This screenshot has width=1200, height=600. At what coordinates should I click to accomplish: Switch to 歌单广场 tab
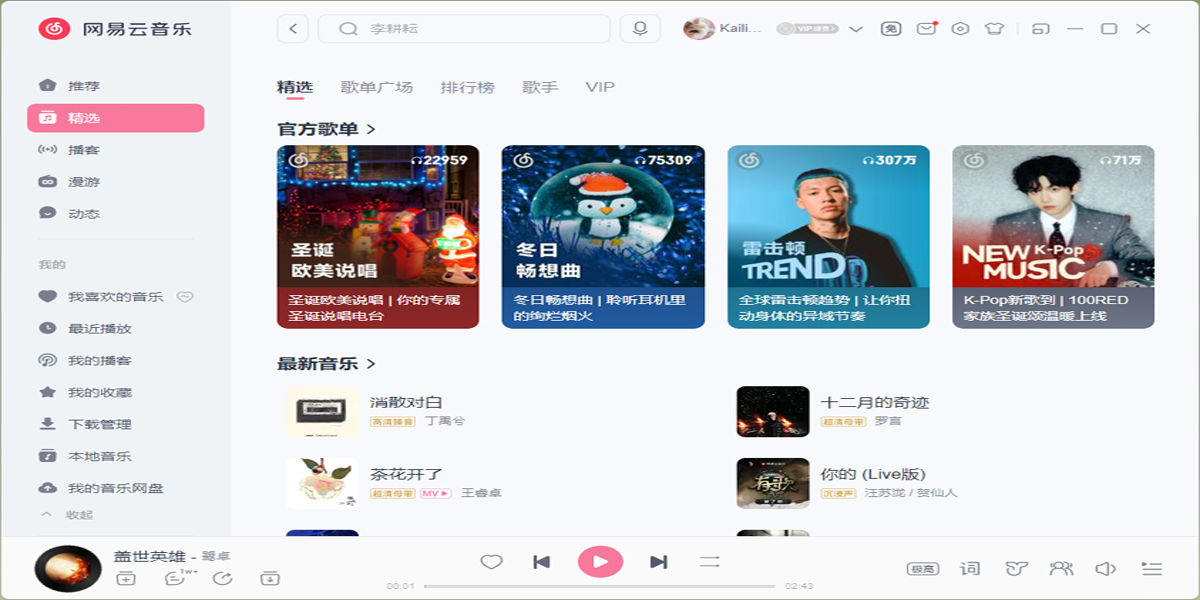(x=376, y=87)
